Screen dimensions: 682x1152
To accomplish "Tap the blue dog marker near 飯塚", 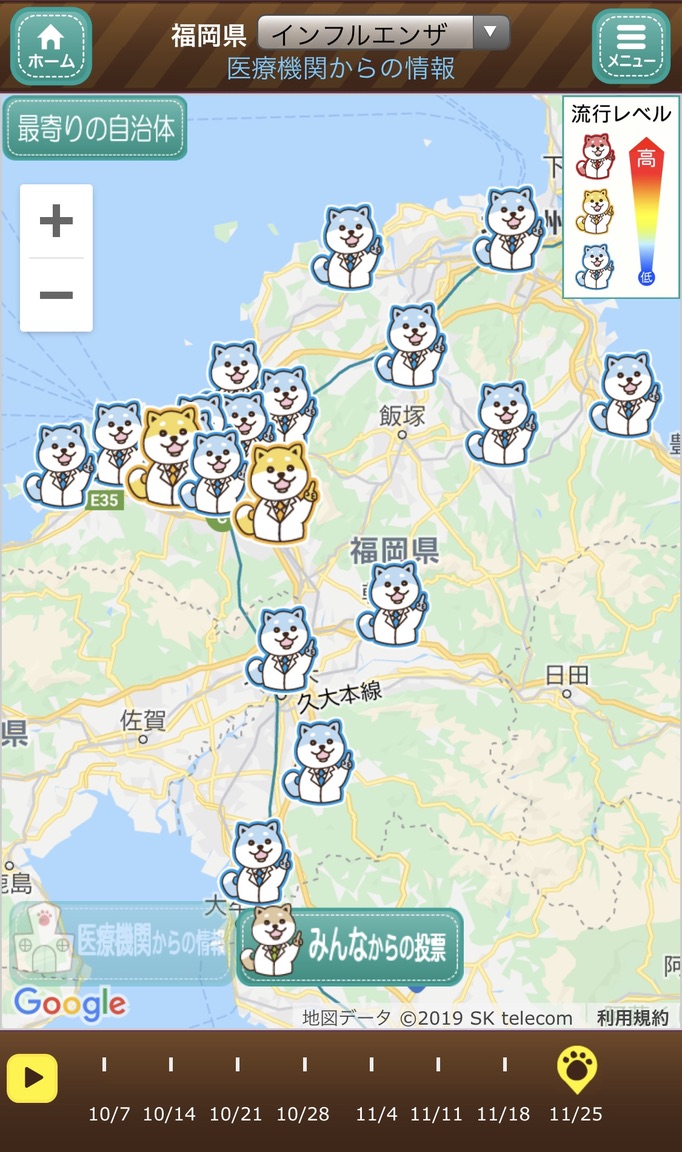I will [x=412, y=345].
